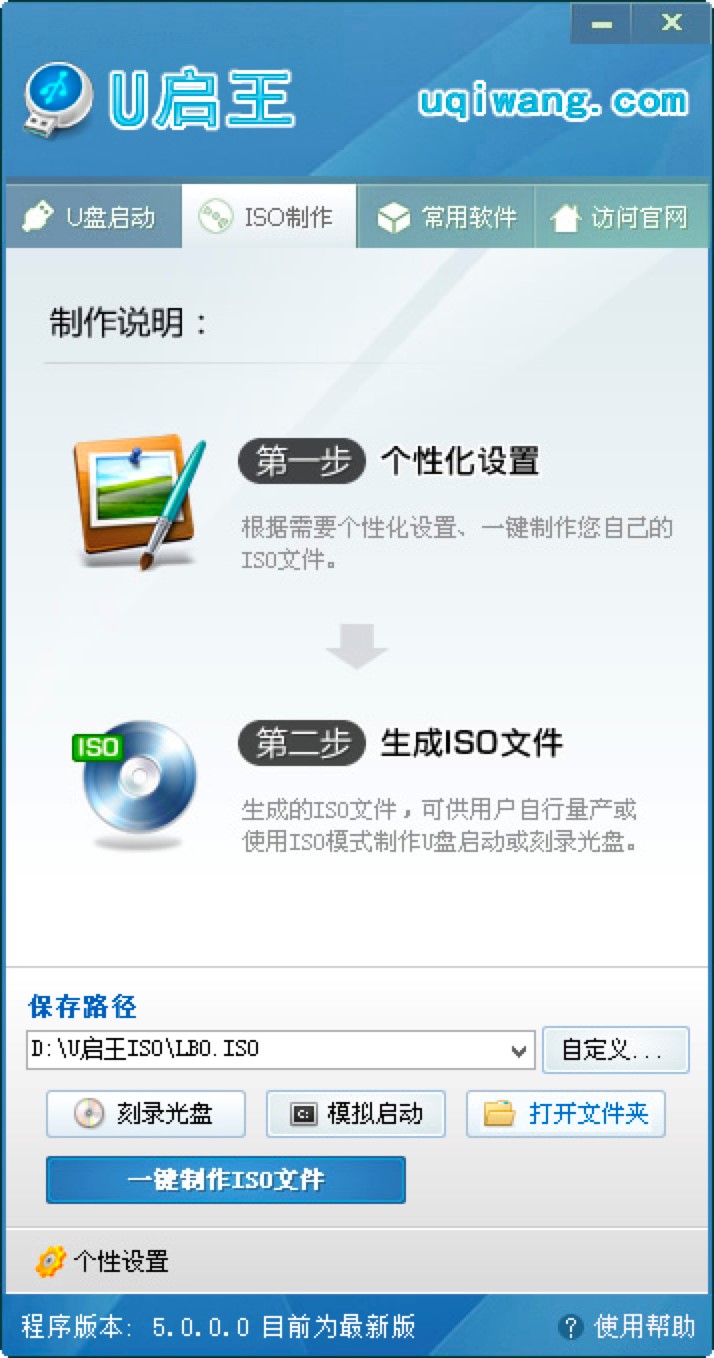
Task: Open 使用帮助
Action: click(x=628, y=1327)
